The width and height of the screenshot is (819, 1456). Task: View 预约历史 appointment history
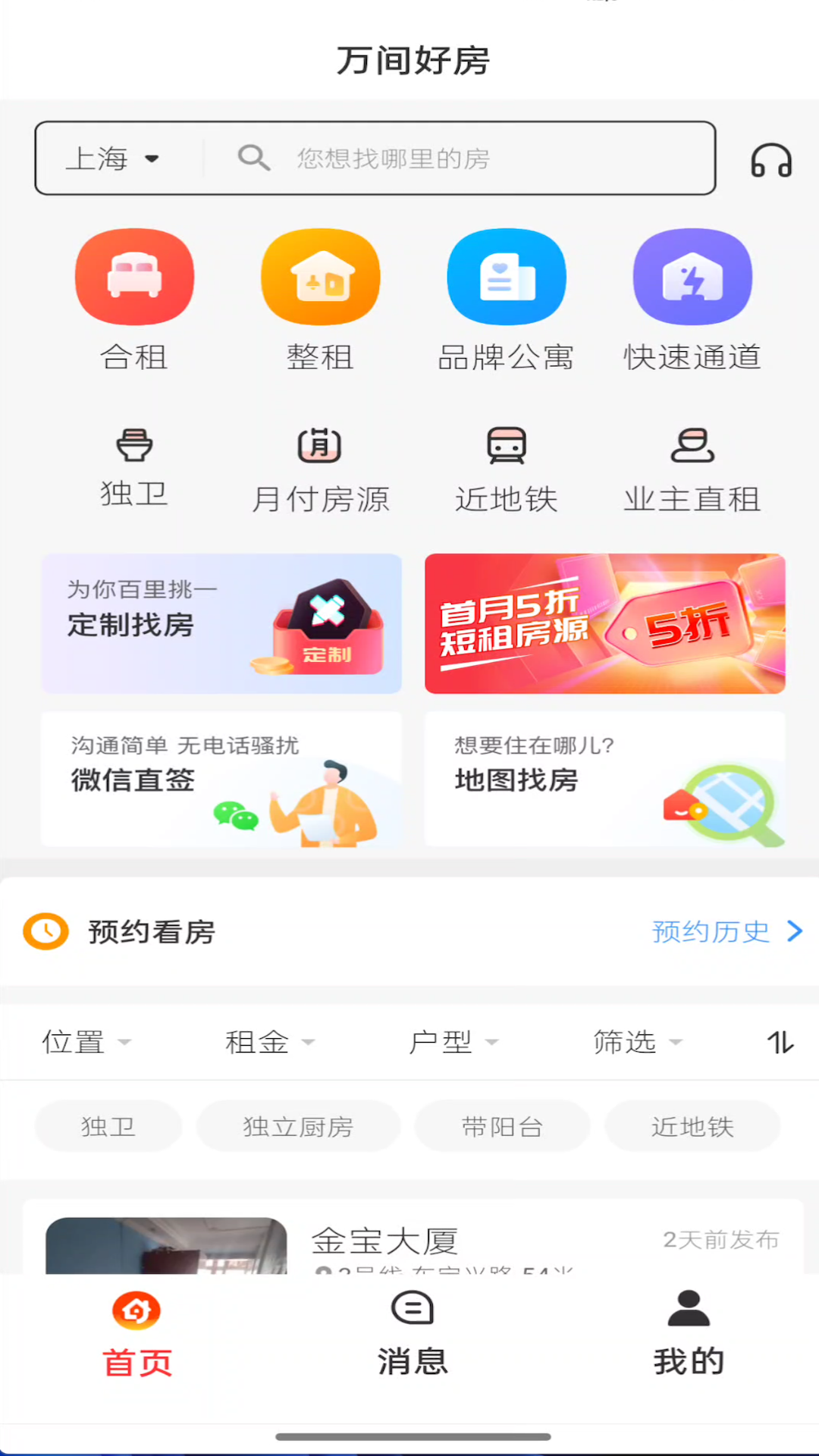pos(726,931)
